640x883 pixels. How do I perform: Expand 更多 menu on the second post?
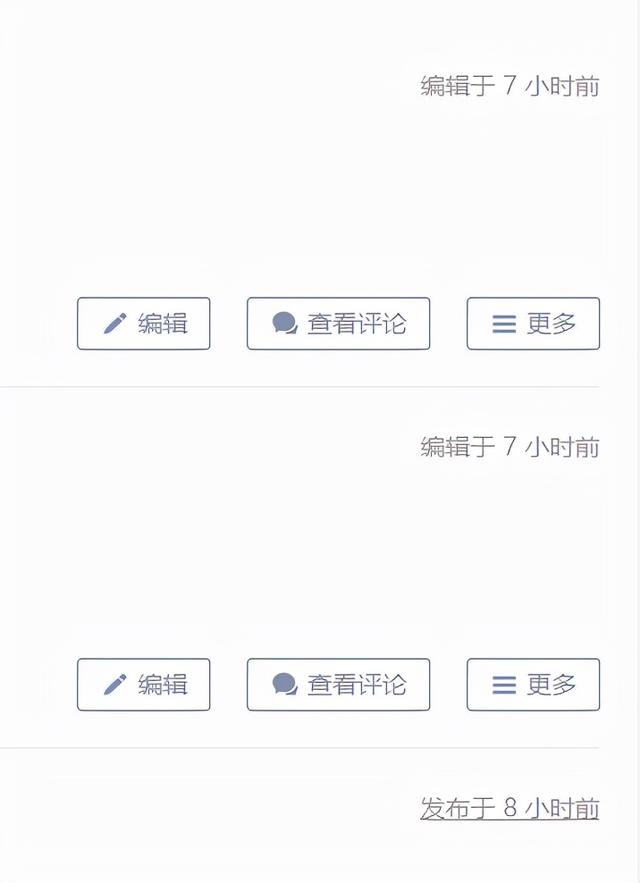click(533, 685)
